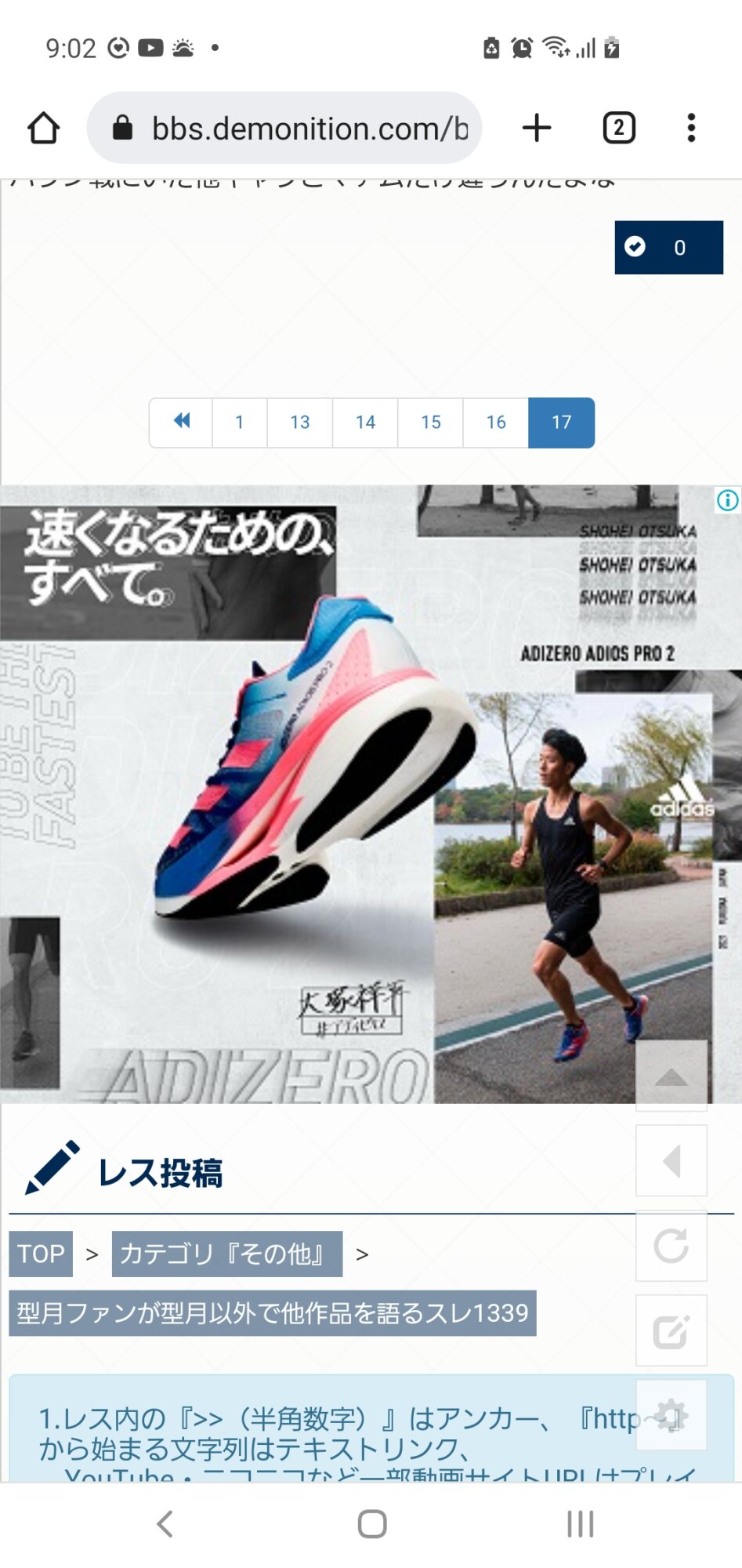Viewport: 742px width, 1568px height.
Task: Jump to the first page with double arrow
Action: pos(181,422)
